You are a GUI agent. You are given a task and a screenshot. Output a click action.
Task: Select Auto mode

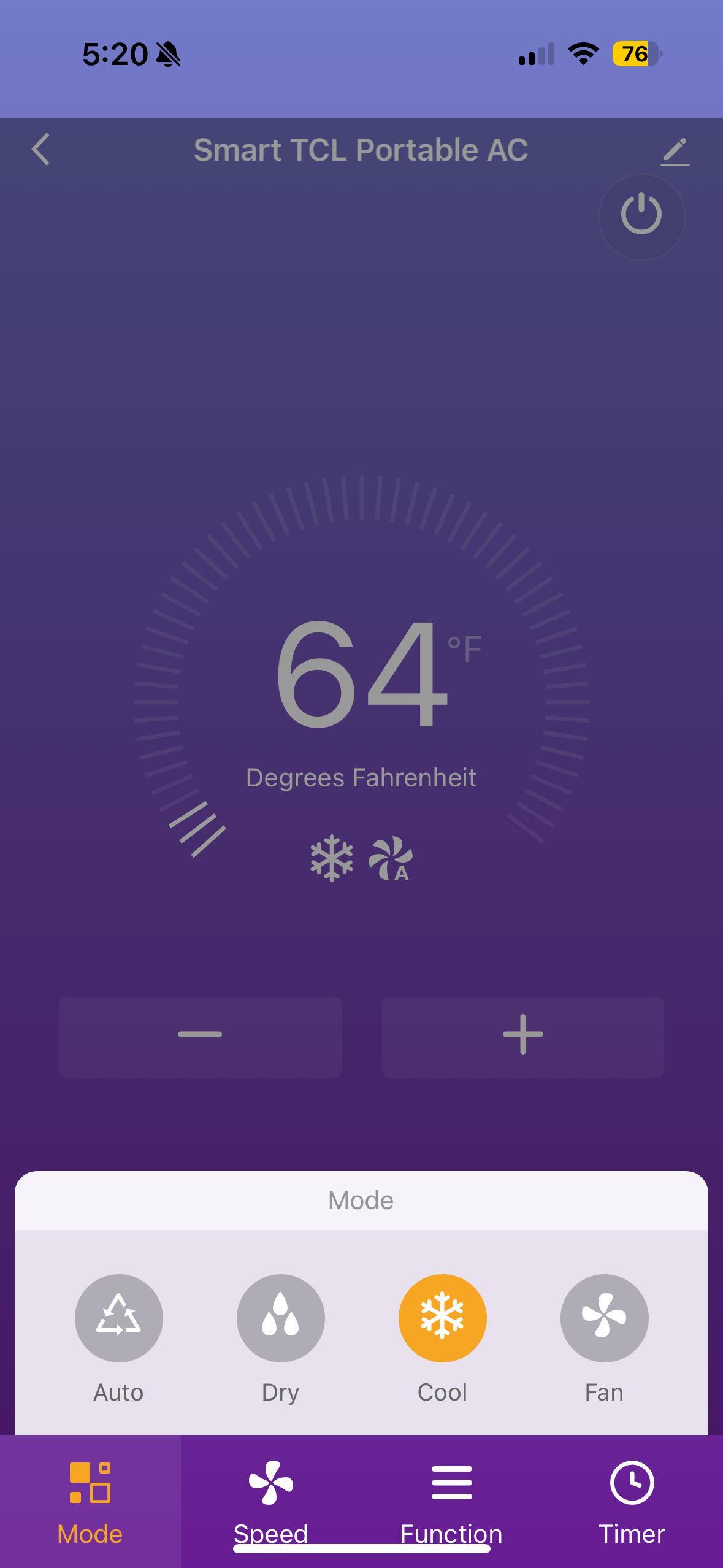pyautogui.click(x=118, y=1318)
